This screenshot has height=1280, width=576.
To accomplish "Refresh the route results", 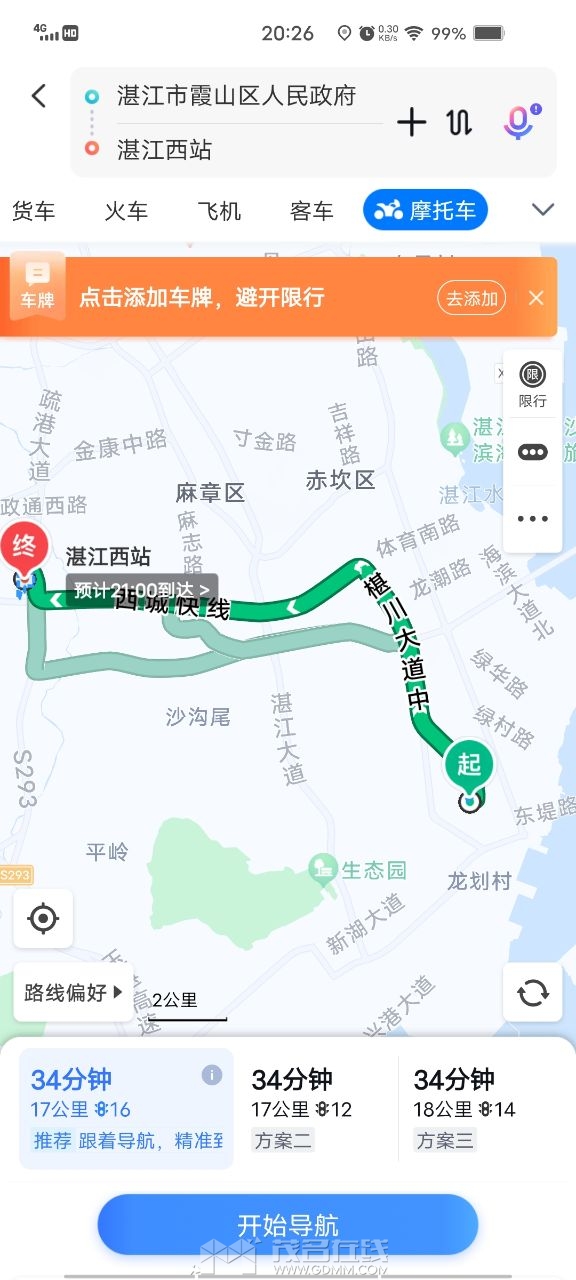I will coord(533,992).
